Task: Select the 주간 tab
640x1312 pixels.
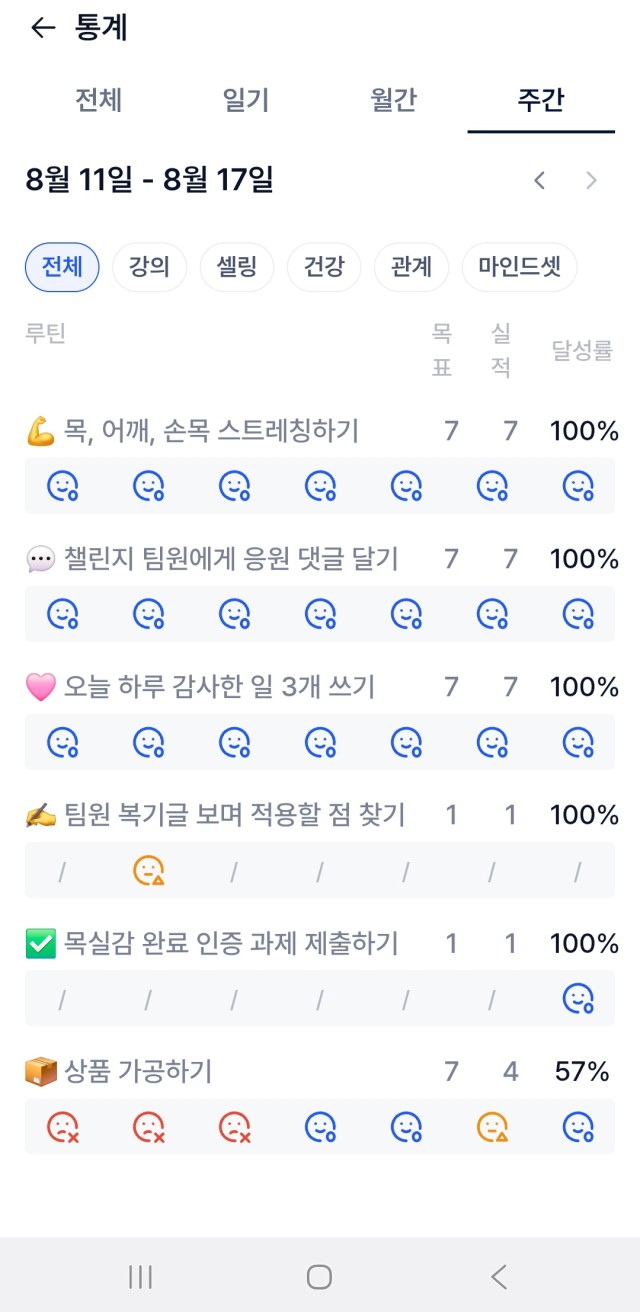Action: point(541,101)
